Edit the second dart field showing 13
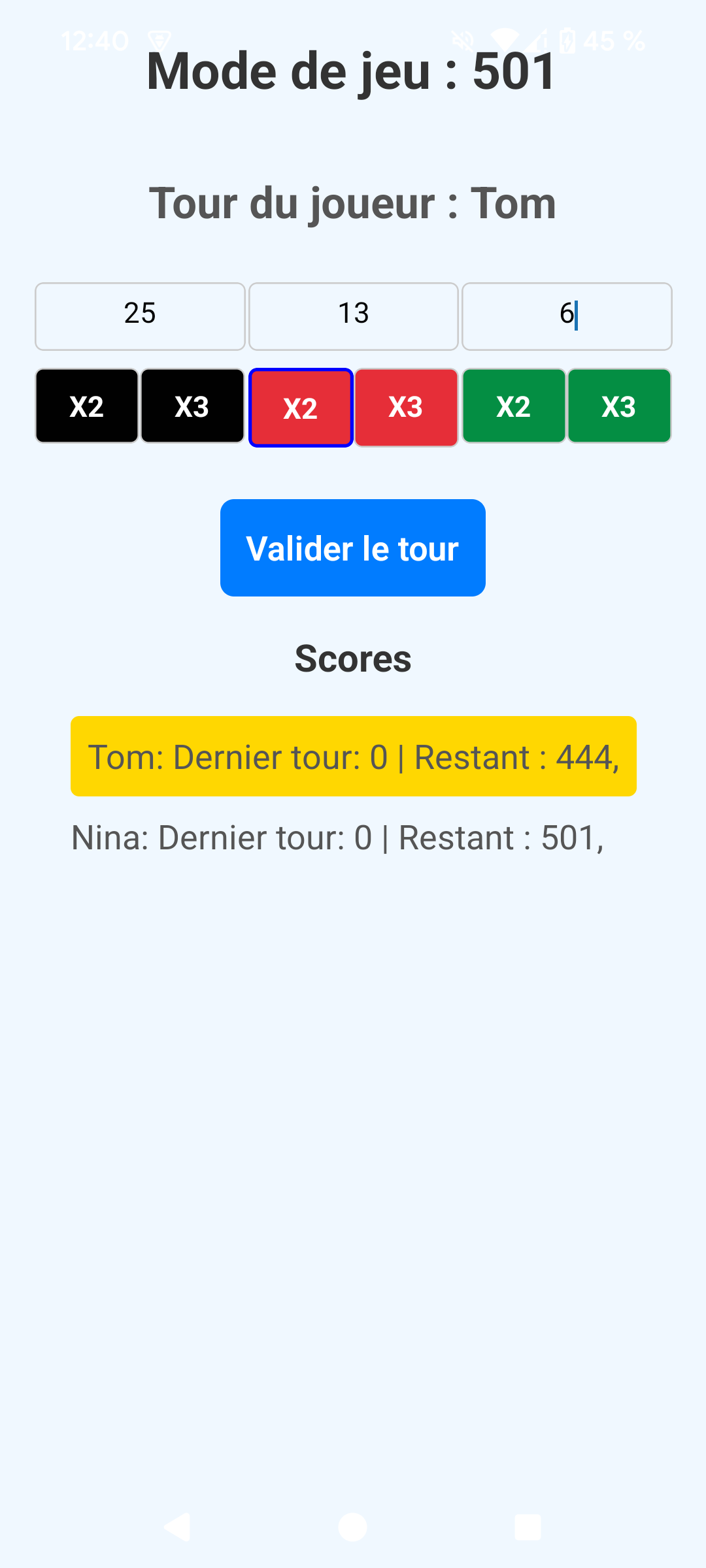This screenshot has height=1568, width=706. click(354, 316)
